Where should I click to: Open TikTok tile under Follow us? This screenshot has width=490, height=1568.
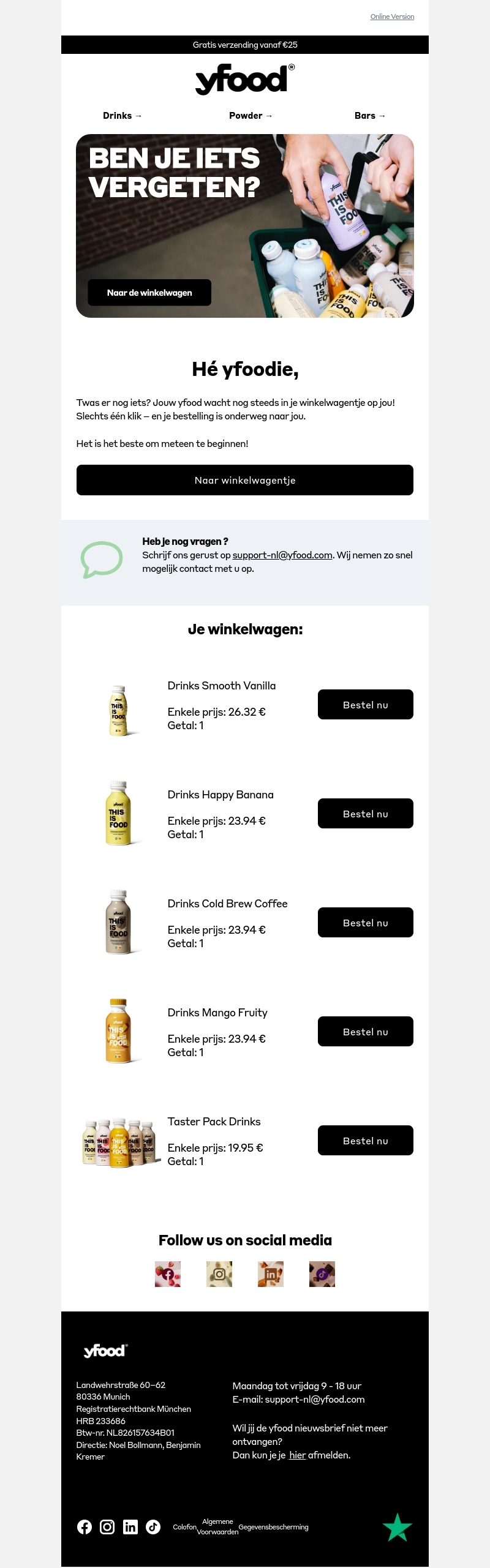pos(322,1274)
